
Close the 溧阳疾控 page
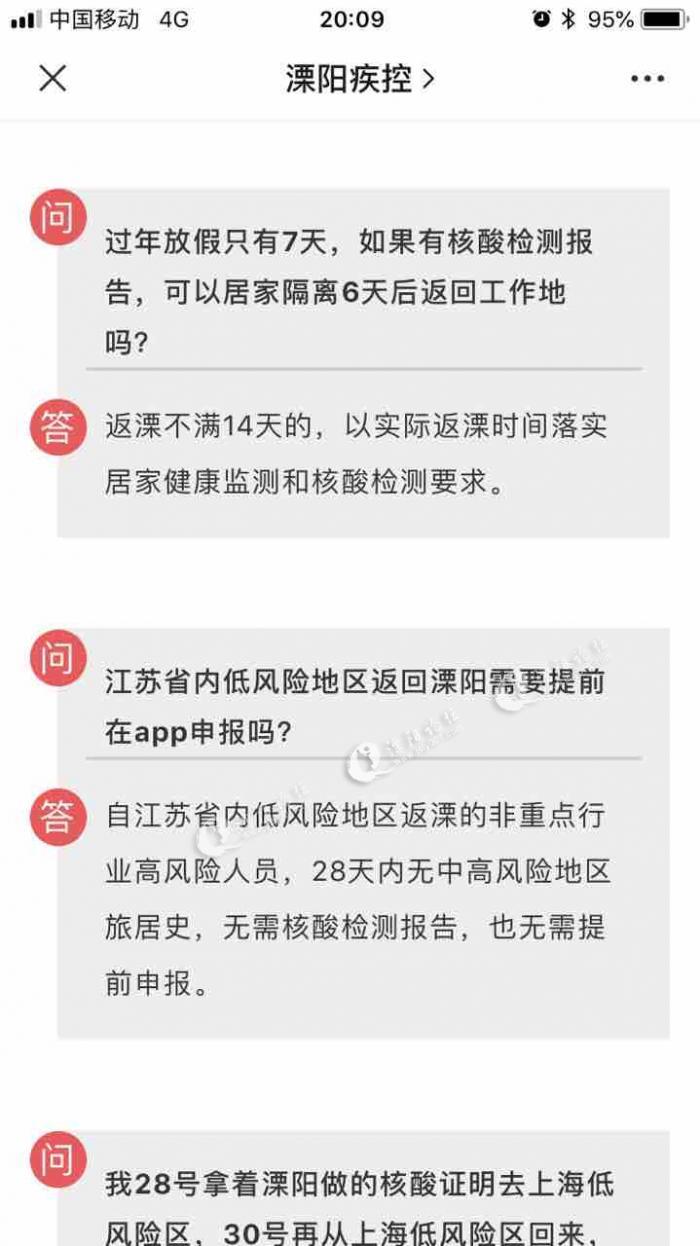(52, 79)
